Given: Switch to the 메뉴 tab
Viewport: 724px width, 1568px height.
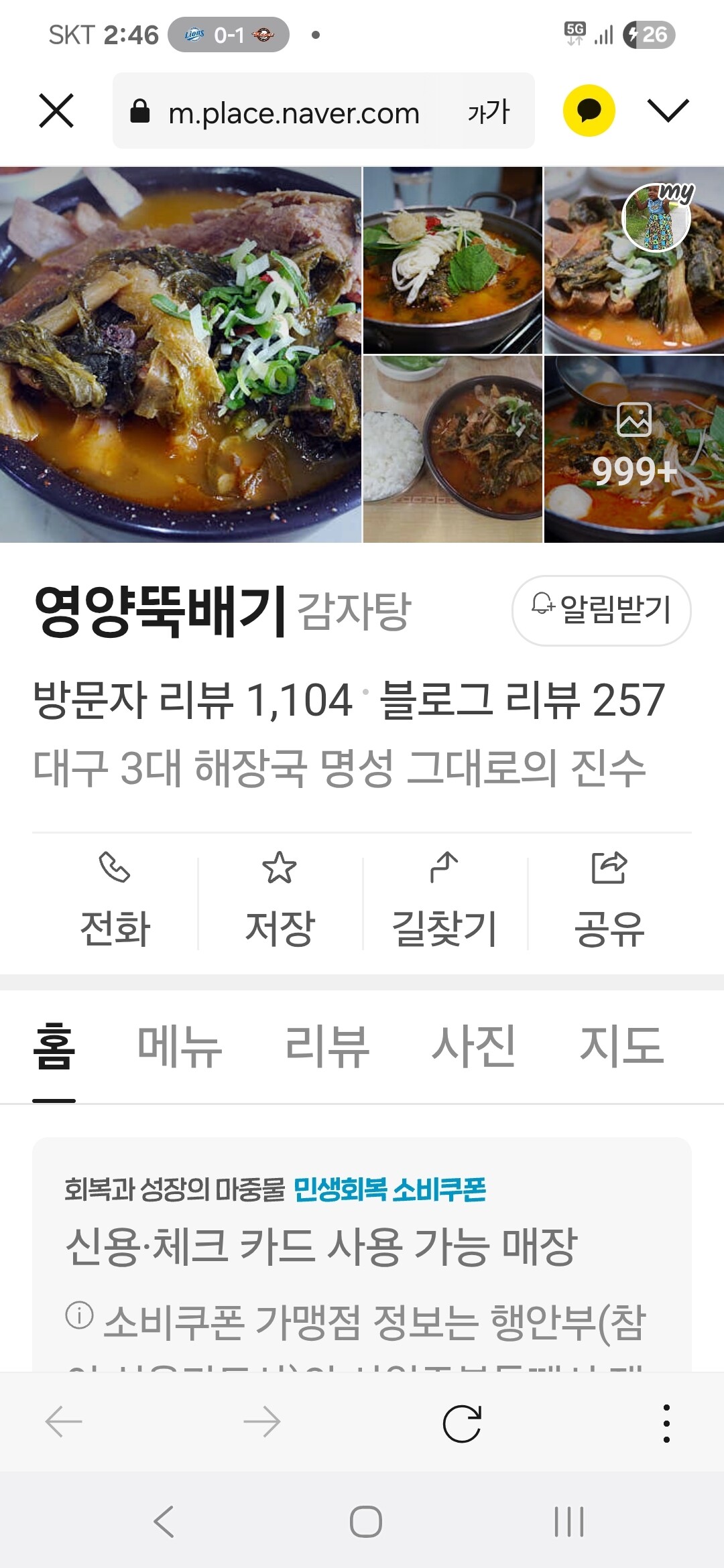Looking at the screenshot, I should (180, 1046).
